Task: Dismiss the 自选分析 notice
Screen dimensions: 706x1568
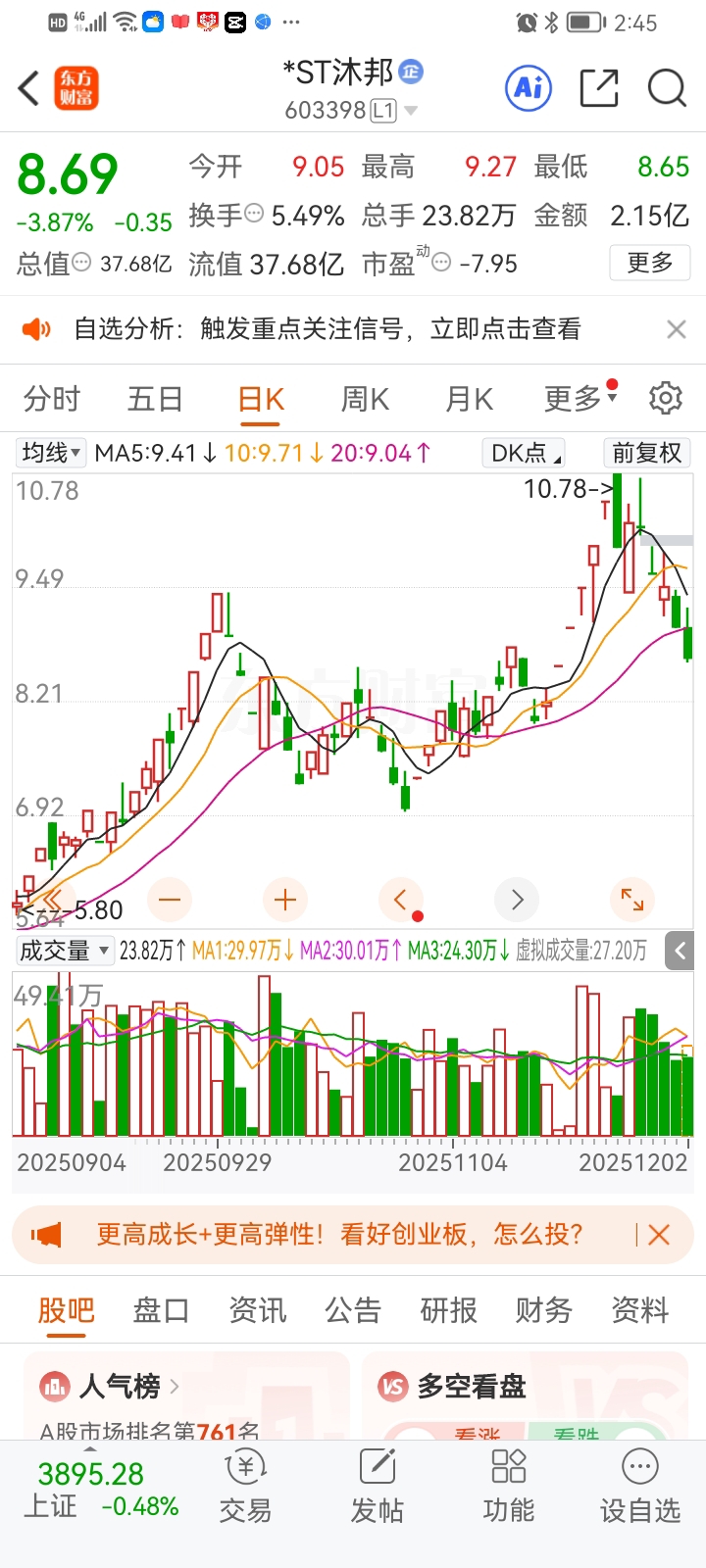Action: coord(676,329)
